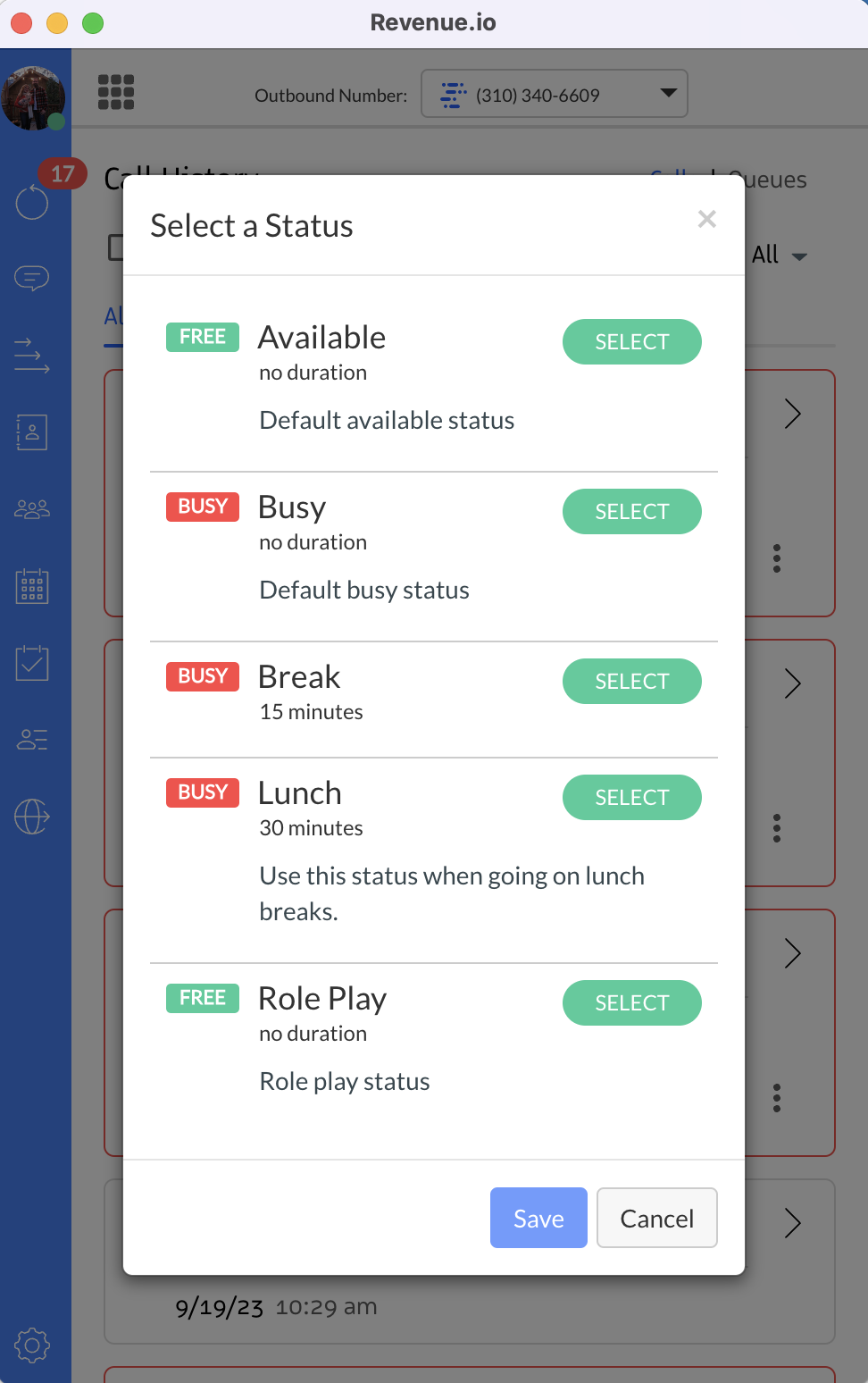
Task: Select the Break status
Action: point(631,681)
